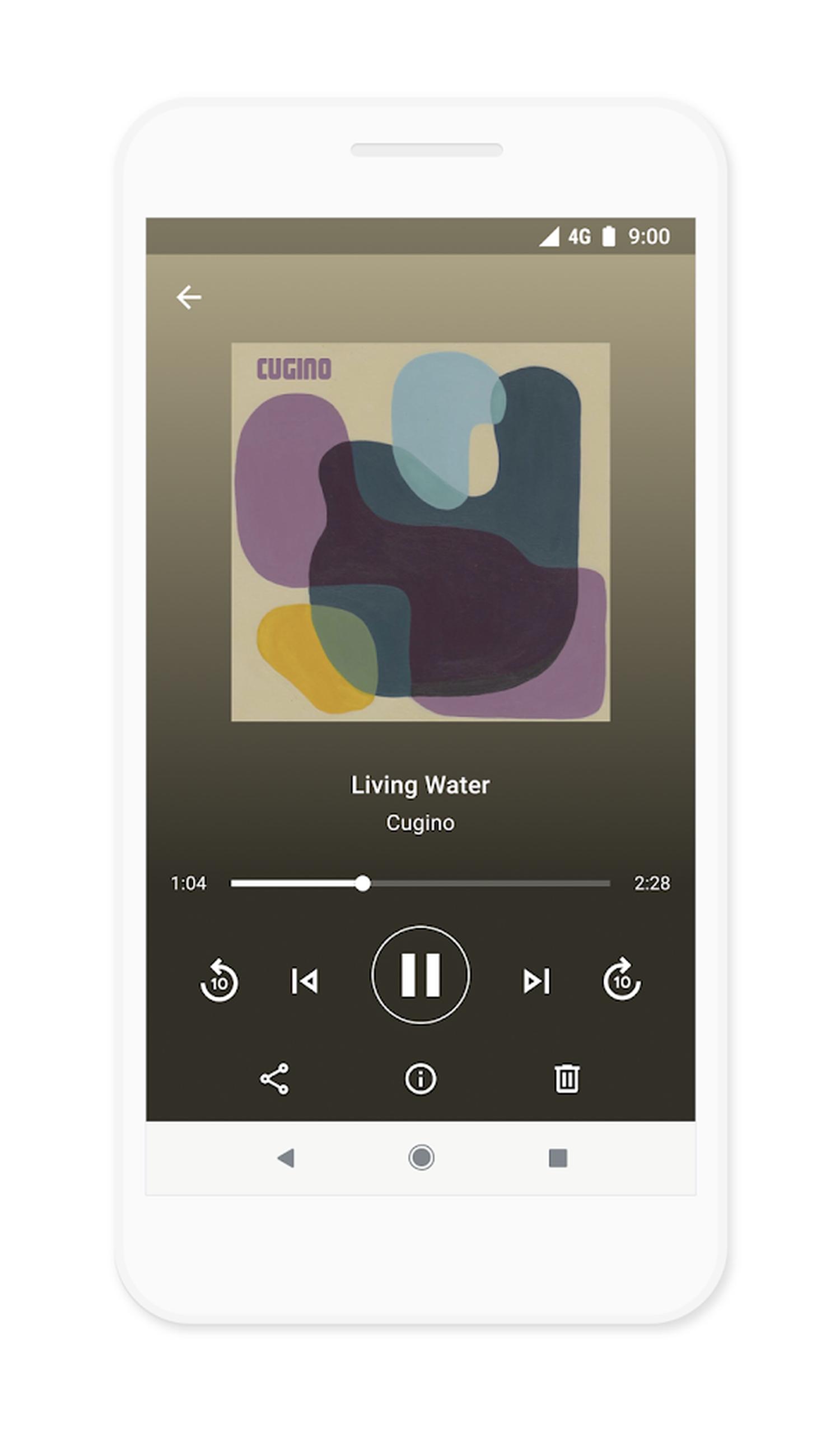The image size is (840, 1434).
Task: Rewind playback by 10 seconds
Action: coord(219,980)
